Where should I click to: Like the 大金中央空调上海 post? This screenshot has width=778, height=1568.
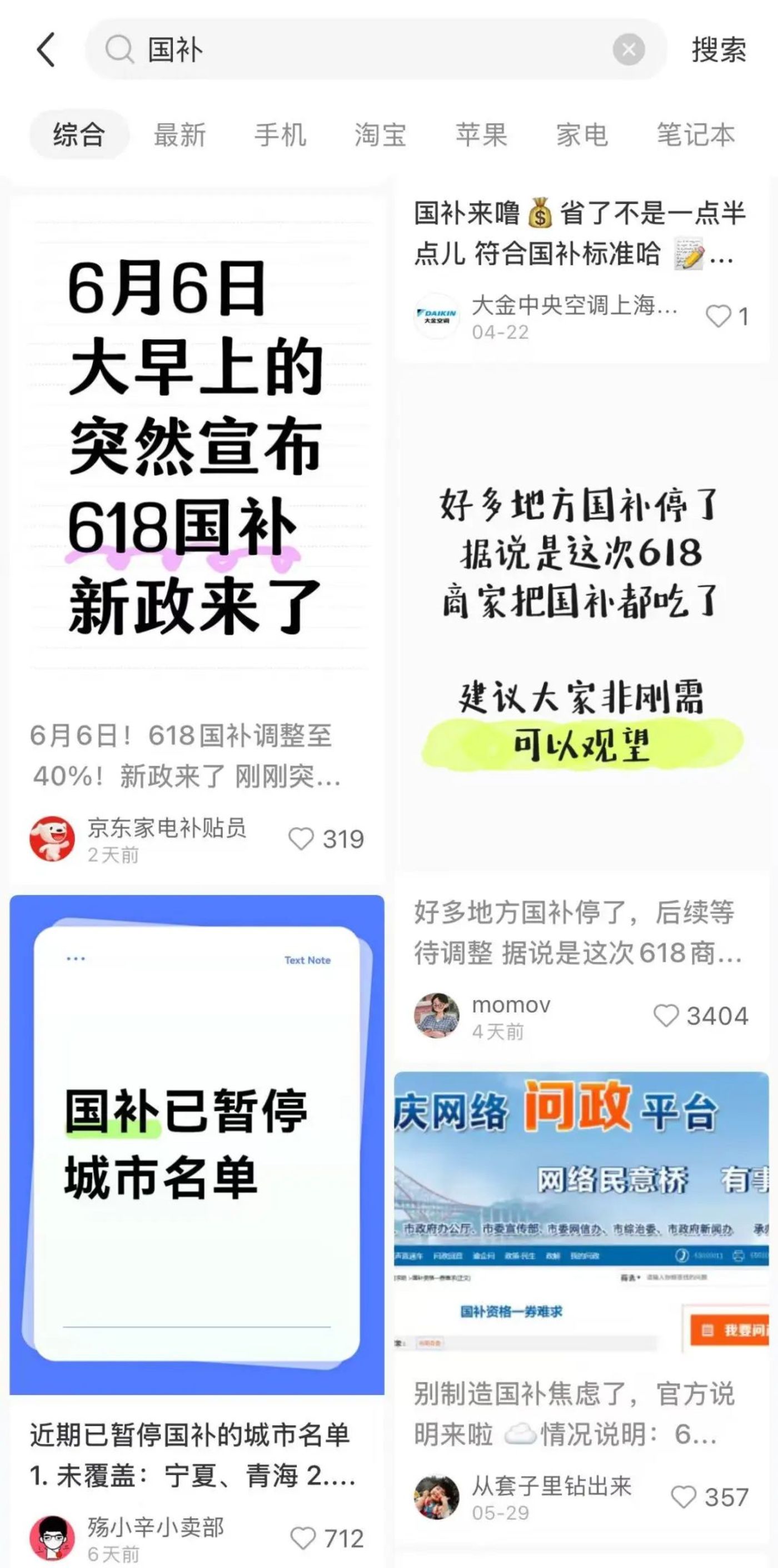[x=718, y=316]
